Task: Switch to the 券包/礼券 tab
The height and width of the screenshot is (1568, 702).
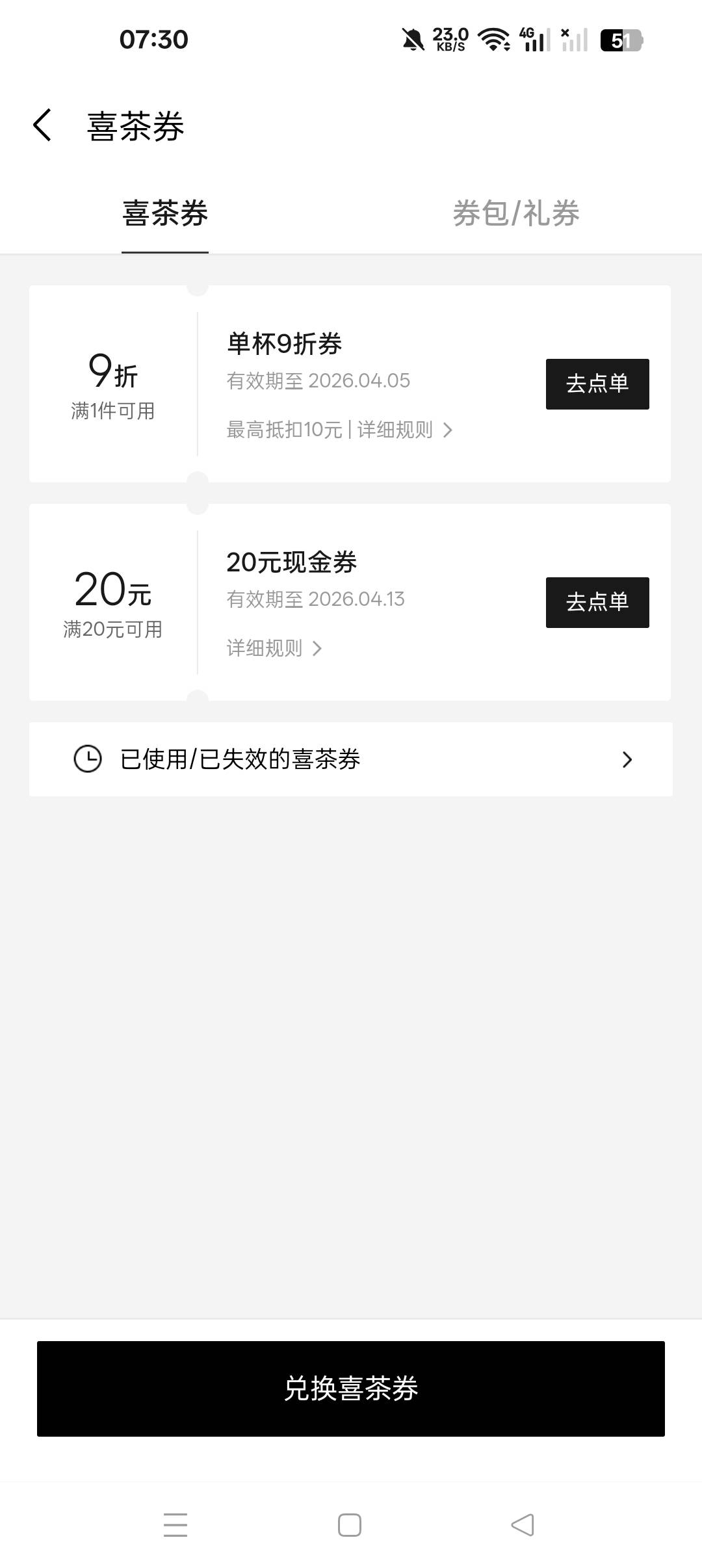Action: point(515,213)
